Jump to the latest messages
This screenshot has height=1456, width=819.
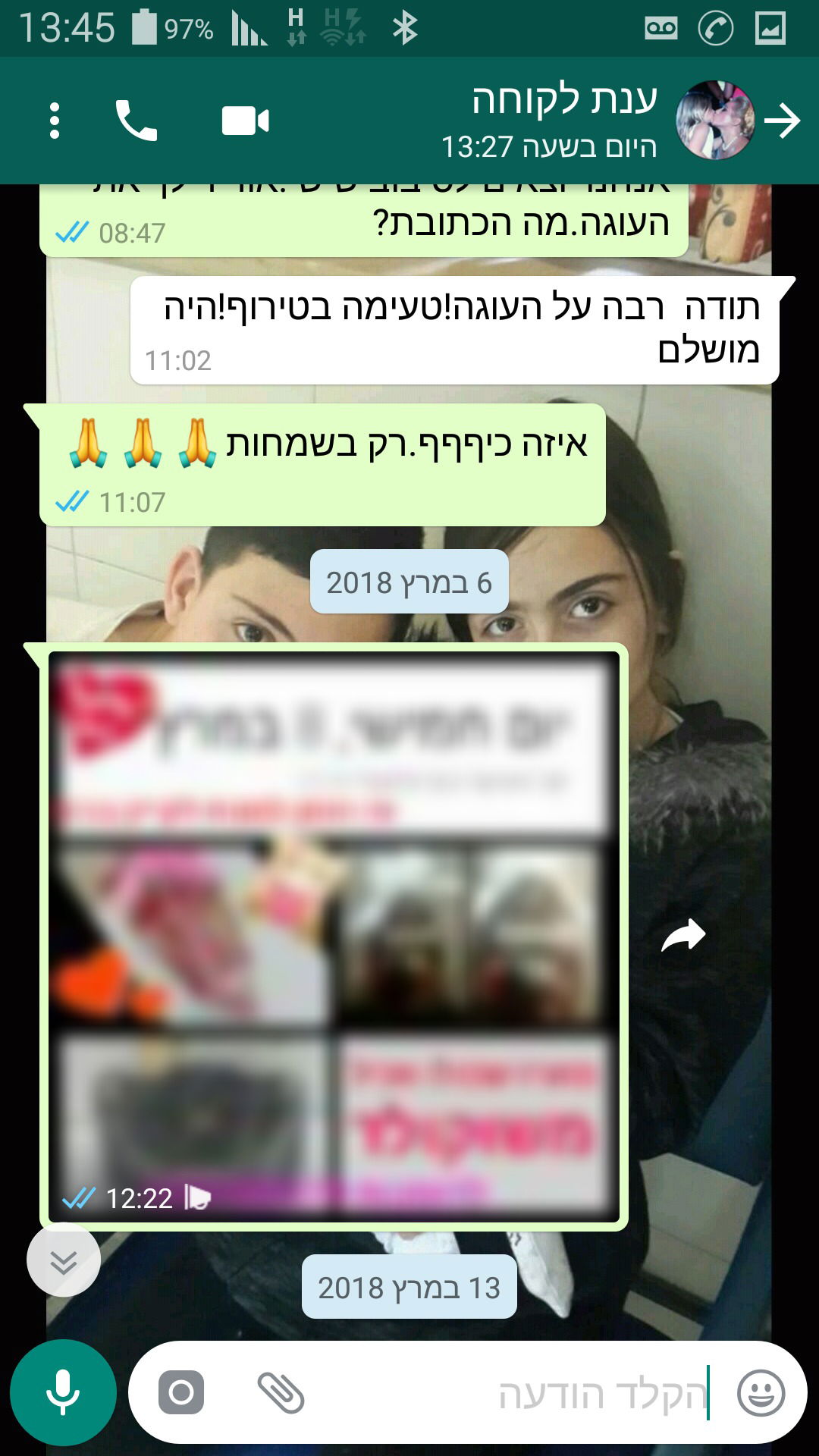click(64, 1260)
